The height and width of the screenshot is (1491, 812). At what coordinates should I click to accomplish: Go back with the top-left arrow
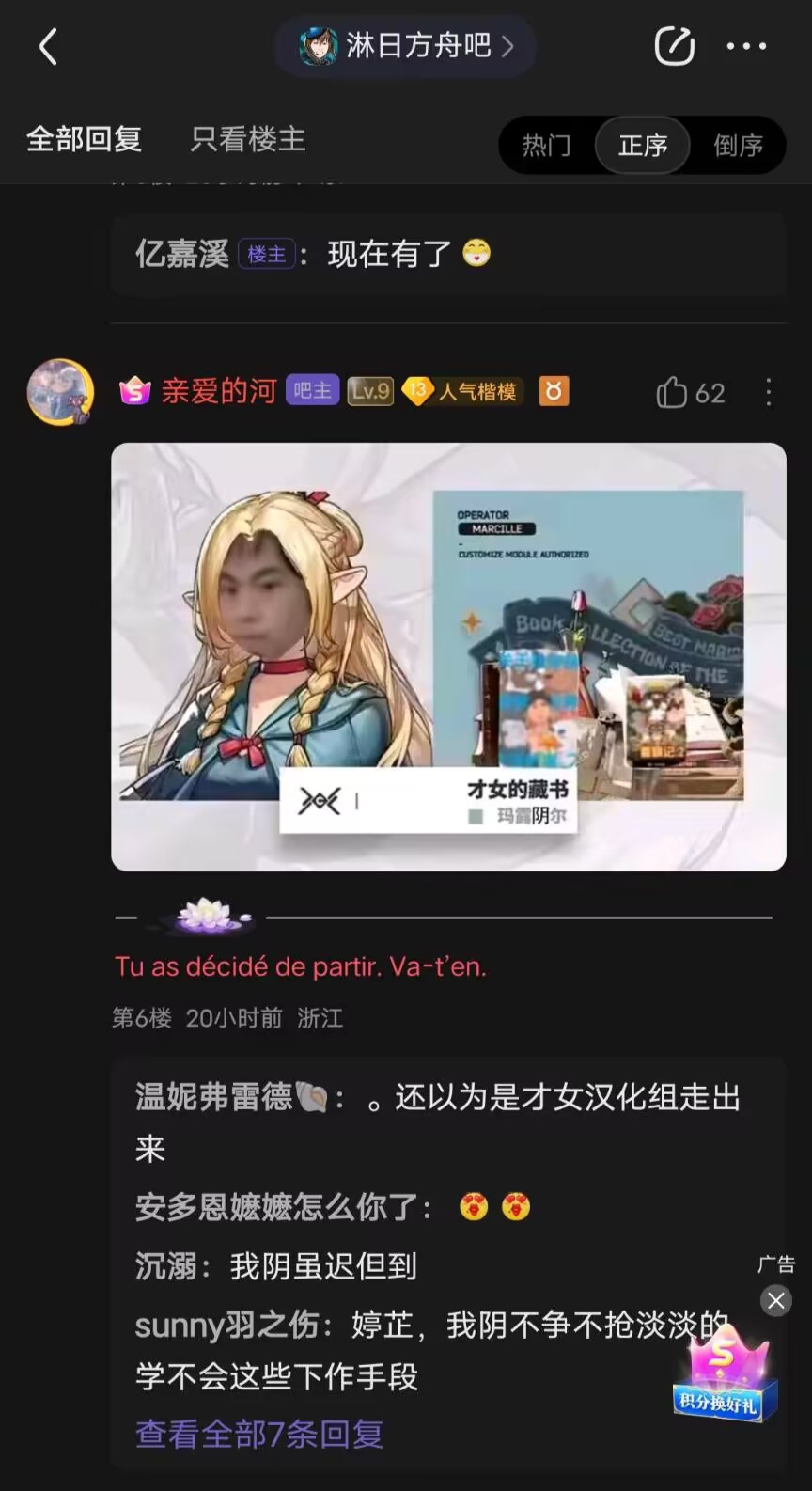[49, 46]
